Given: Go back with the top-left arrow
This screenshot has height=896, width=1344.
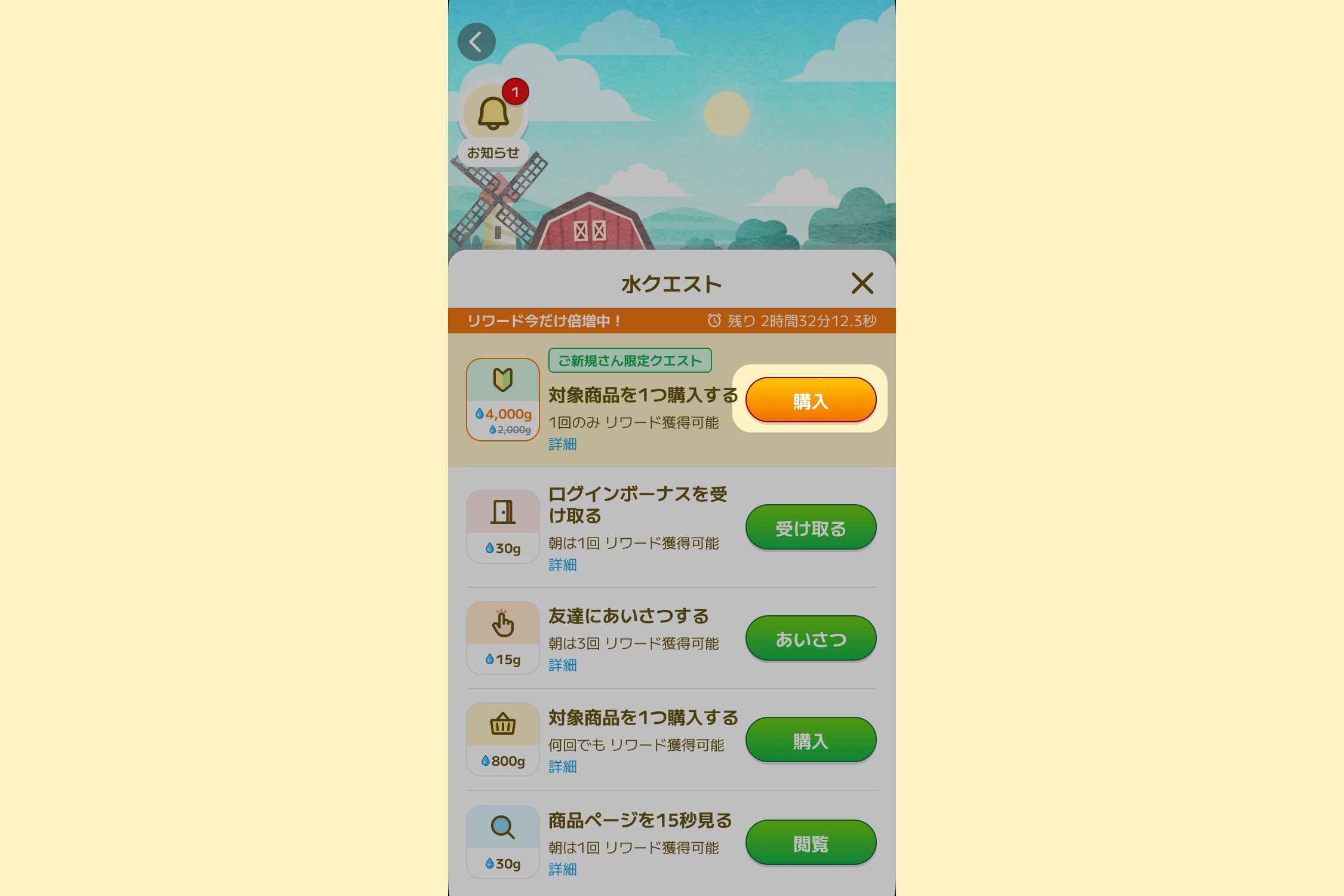Looking at the screenshot, I should (476, 42).
